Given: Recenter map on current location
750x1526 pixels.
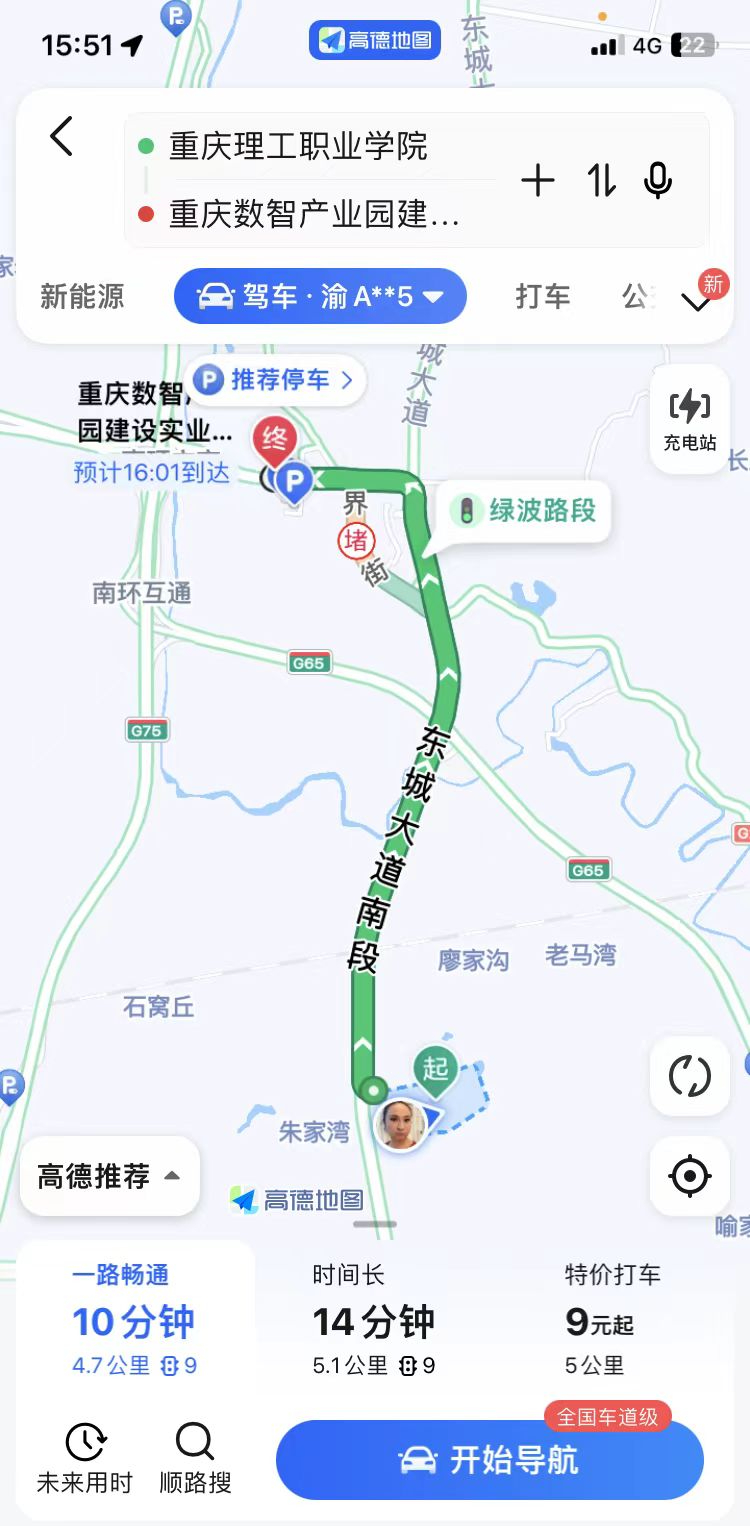Looking at the screenshot, I should coord(689,1176).
